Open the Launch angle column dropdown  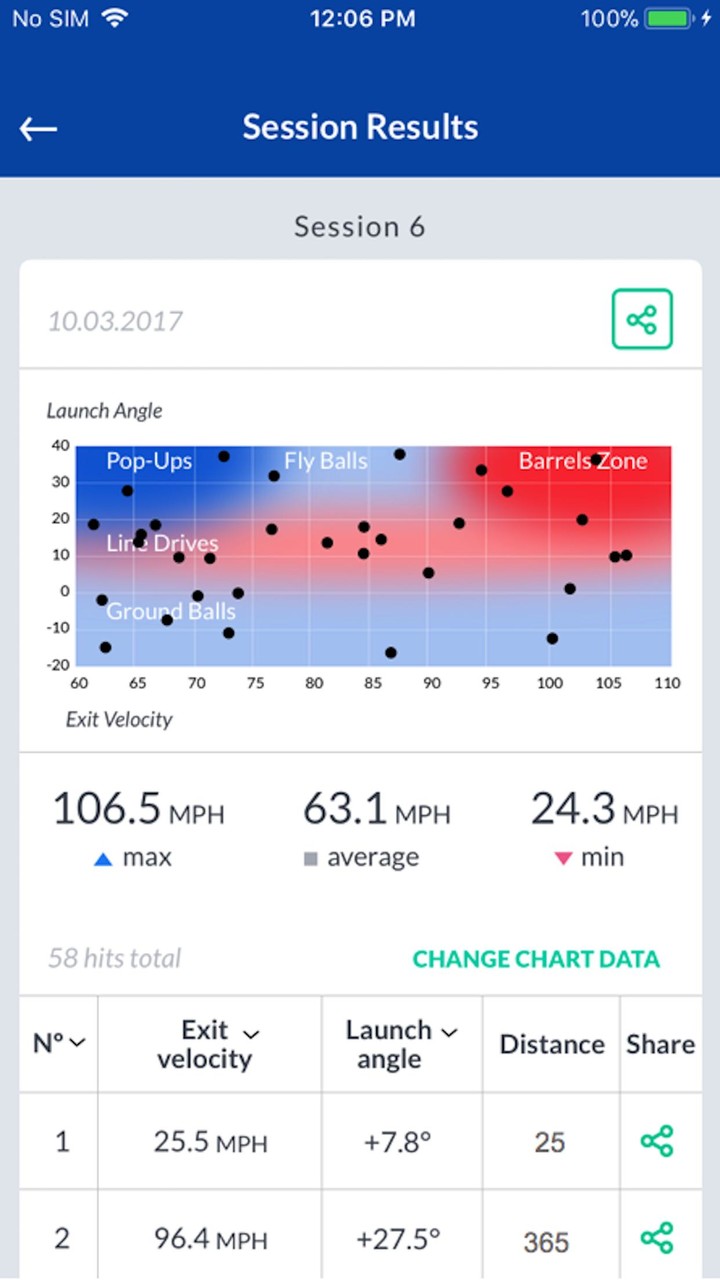[x=447, y=1031]
